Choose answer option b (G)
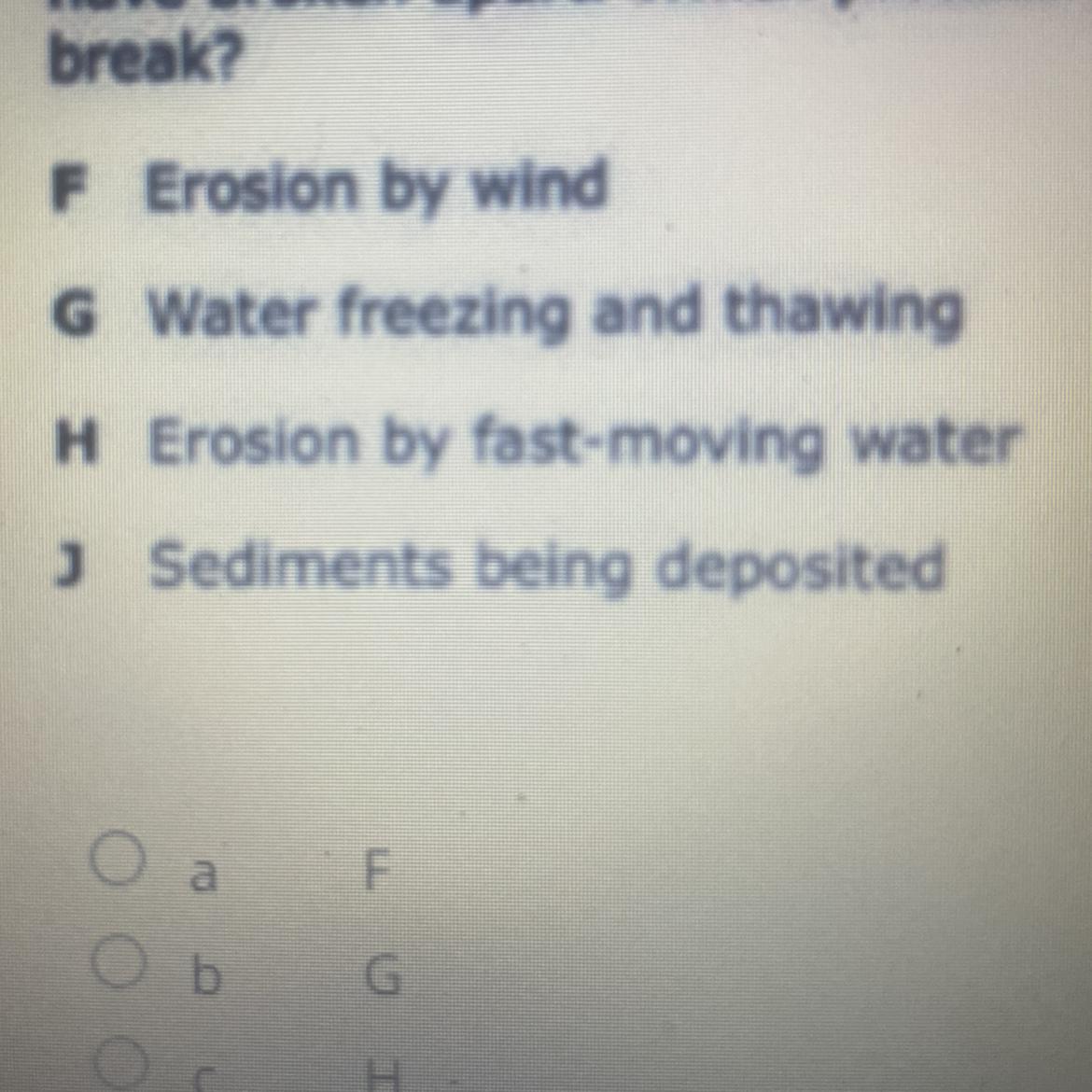 pyautogui.click(x=119, y=961)
